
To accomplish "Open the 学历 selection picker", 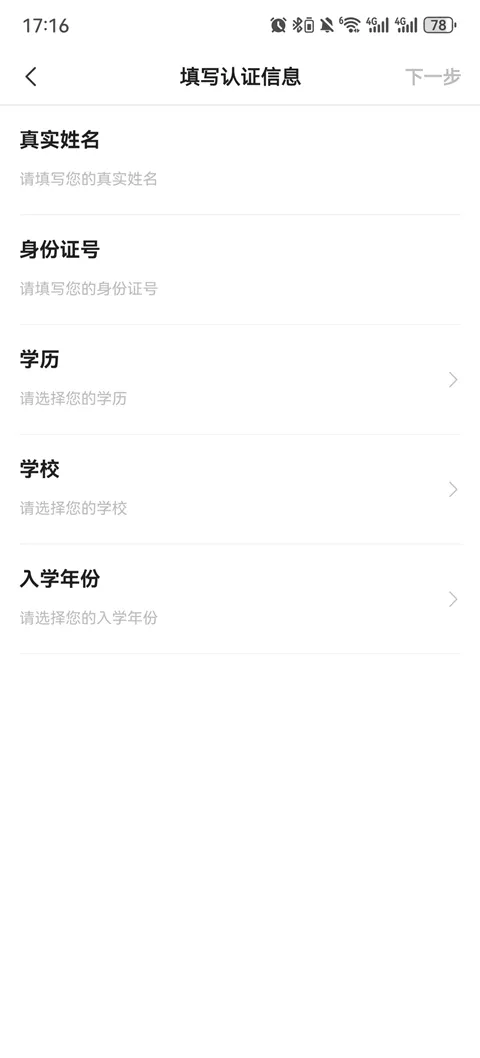I will (240, 380).
